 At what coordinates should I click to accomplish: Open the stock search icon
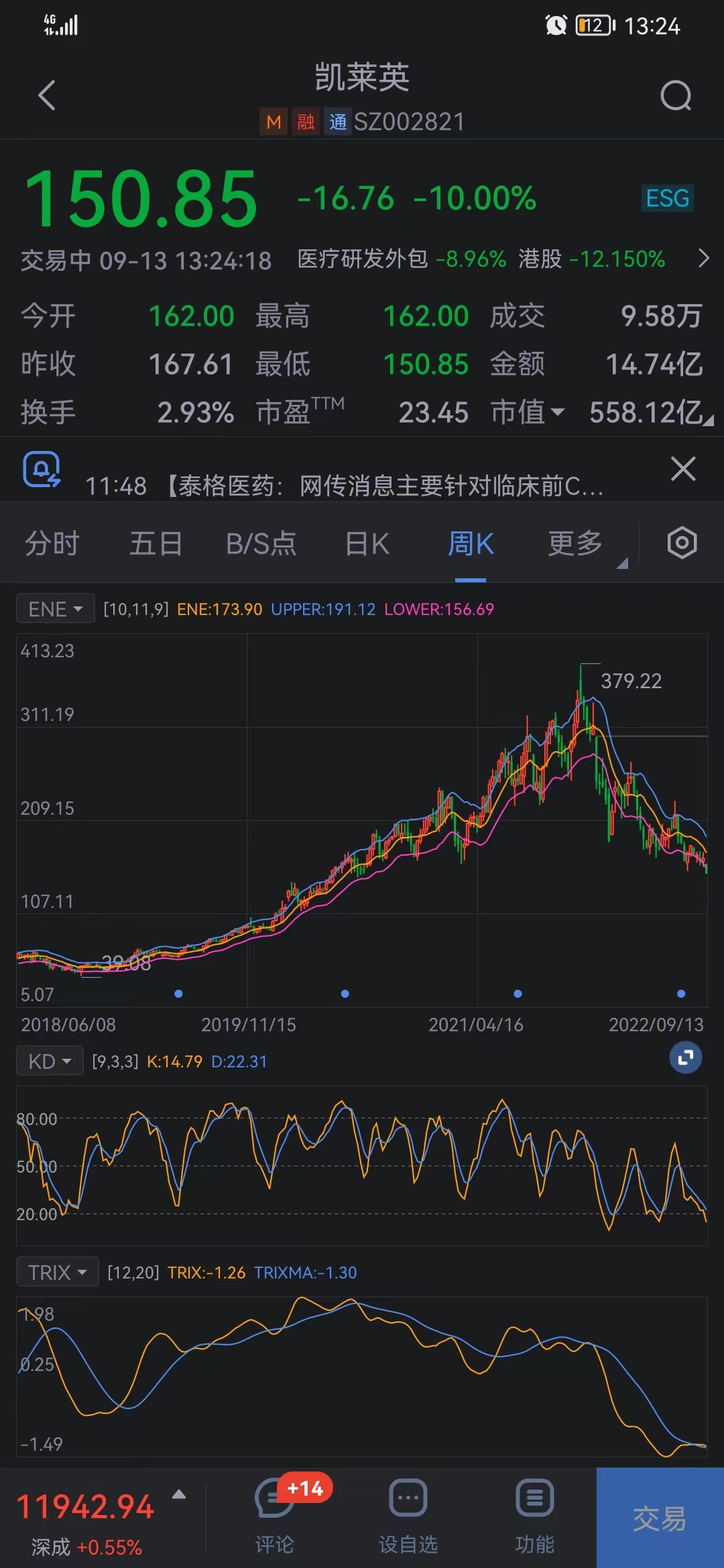(675, 95)
